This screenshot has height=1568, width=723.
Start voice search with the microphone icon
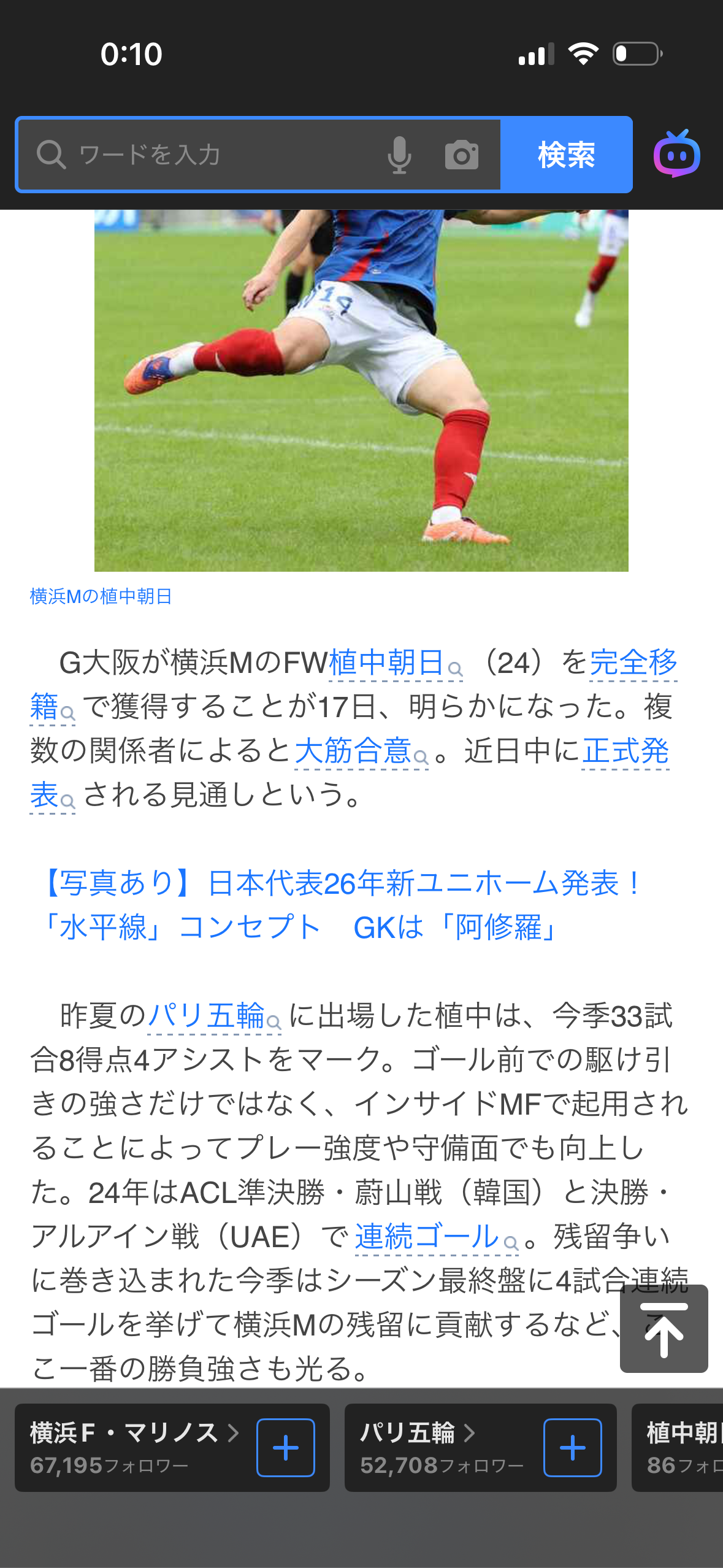[399, 155]
